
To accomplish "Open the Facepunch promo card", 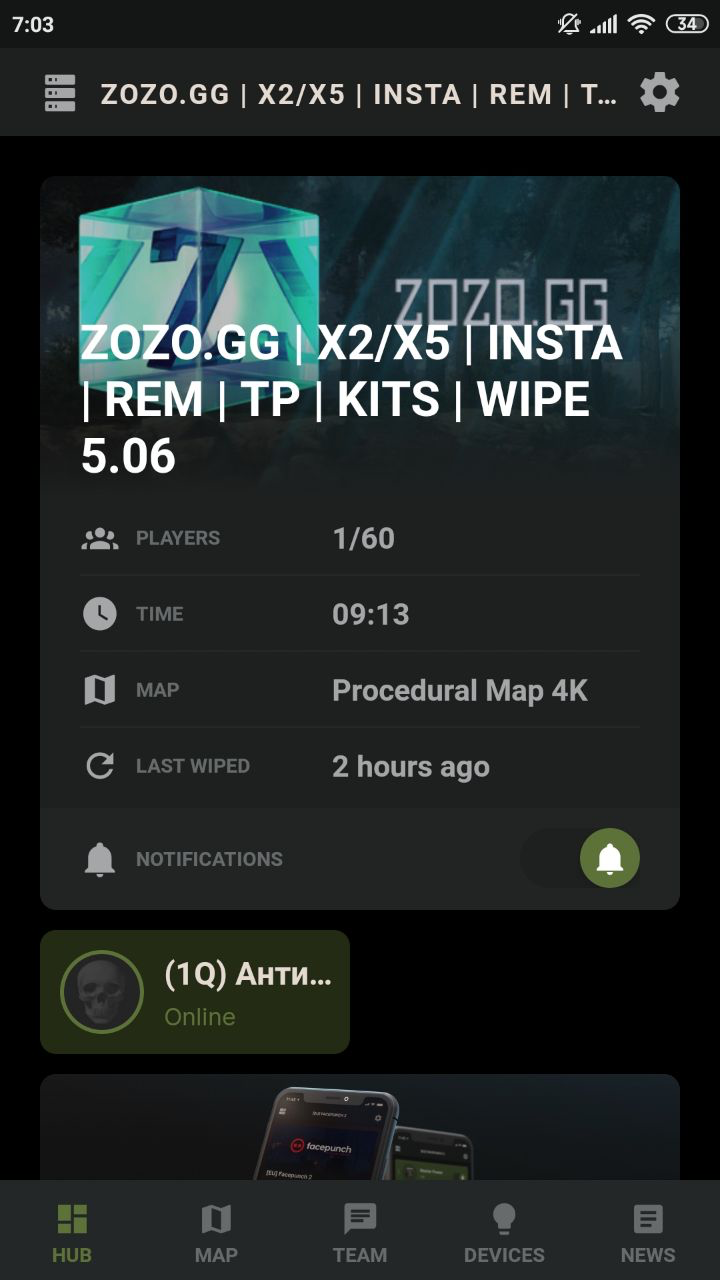I will pyautogui.click(x=360, y=1128).
